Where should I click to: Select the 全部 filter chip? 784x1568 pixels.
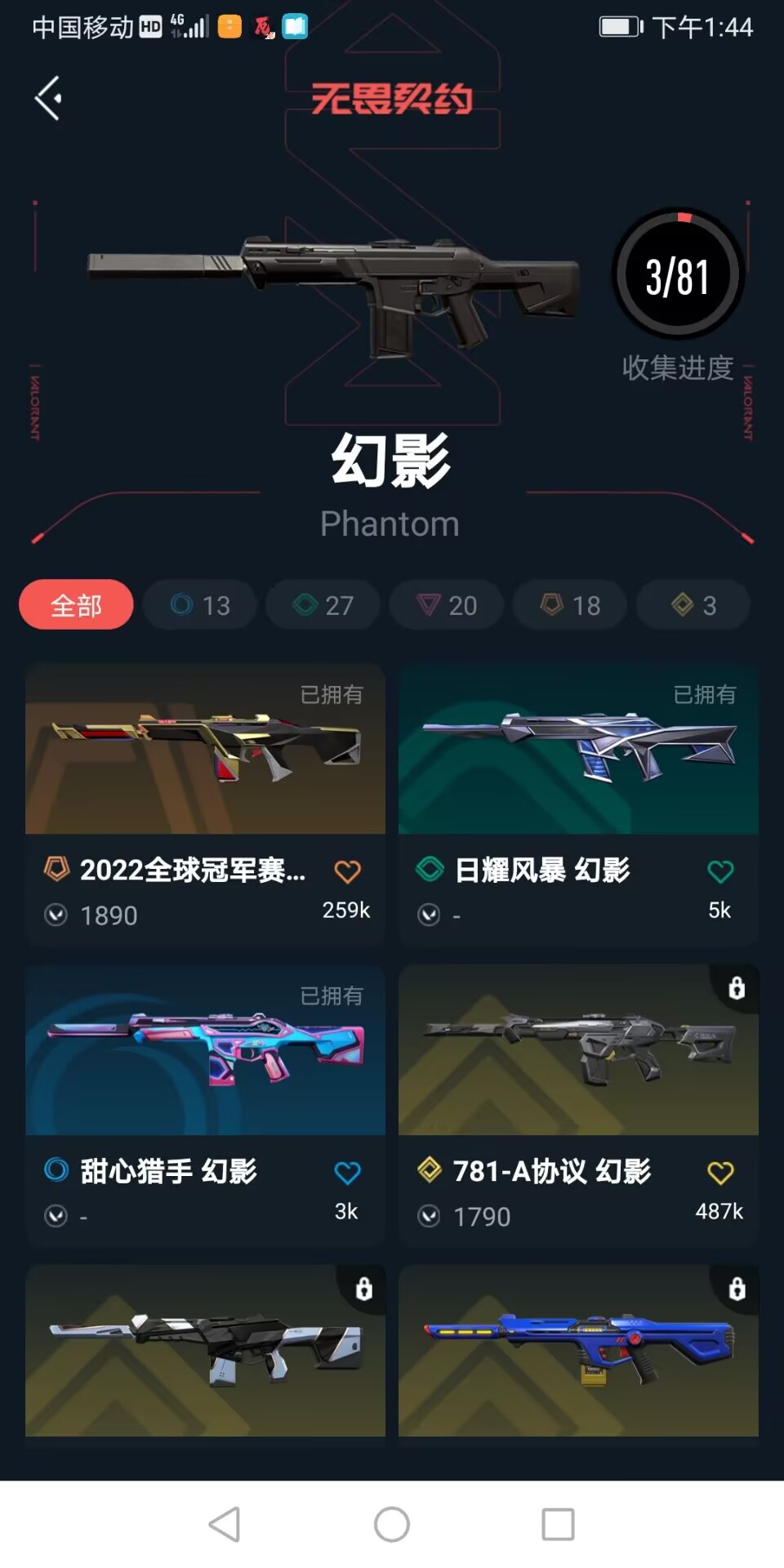(x=76, y=605)
